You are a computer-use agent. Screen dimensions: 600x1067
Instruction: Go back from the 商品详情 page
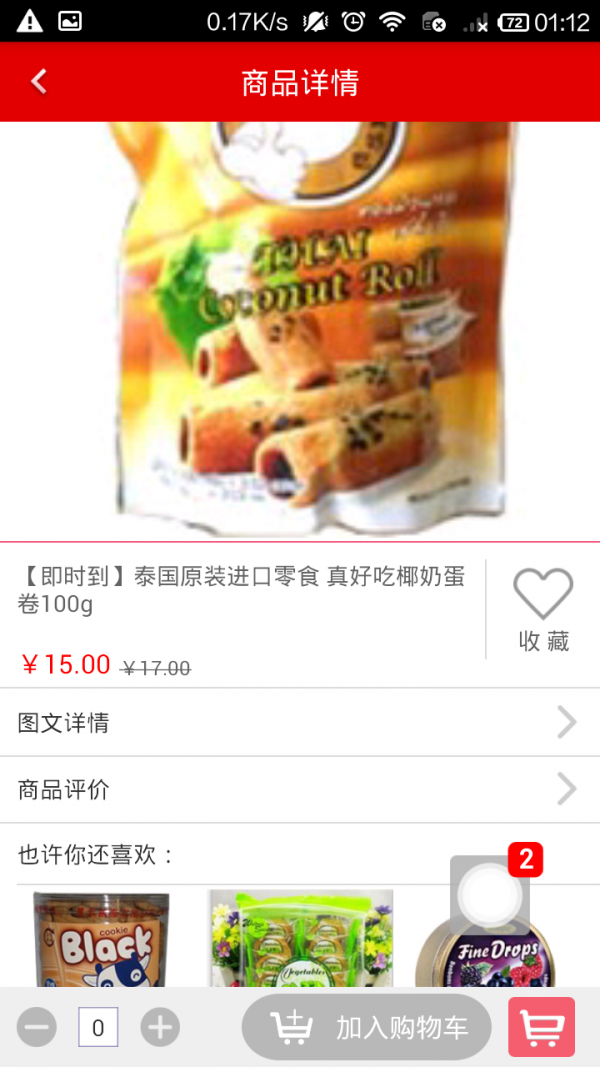coord(39,82)
